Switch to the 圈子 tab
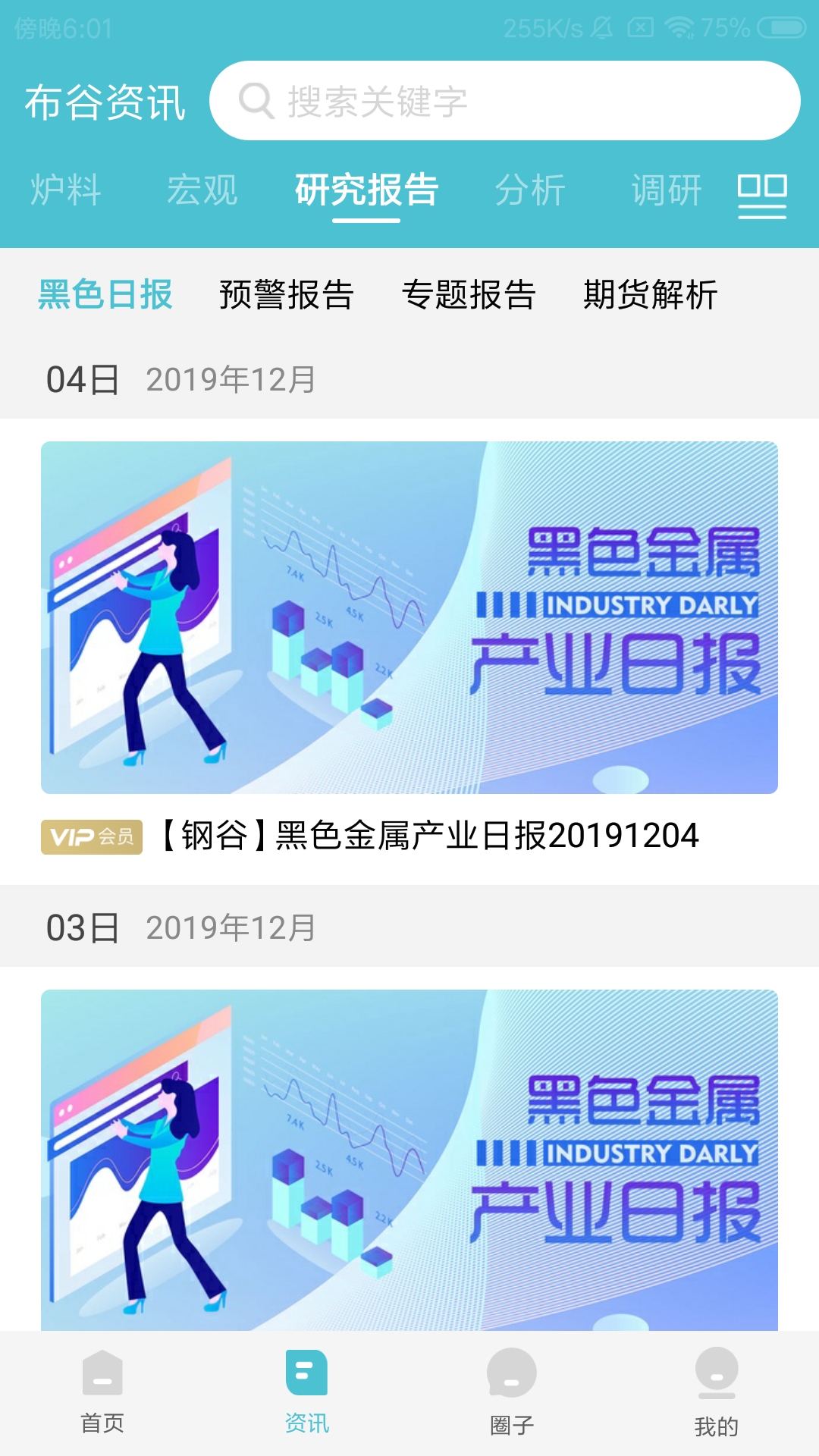Viewport: 819px width, 1456px height. (512, 1392)
